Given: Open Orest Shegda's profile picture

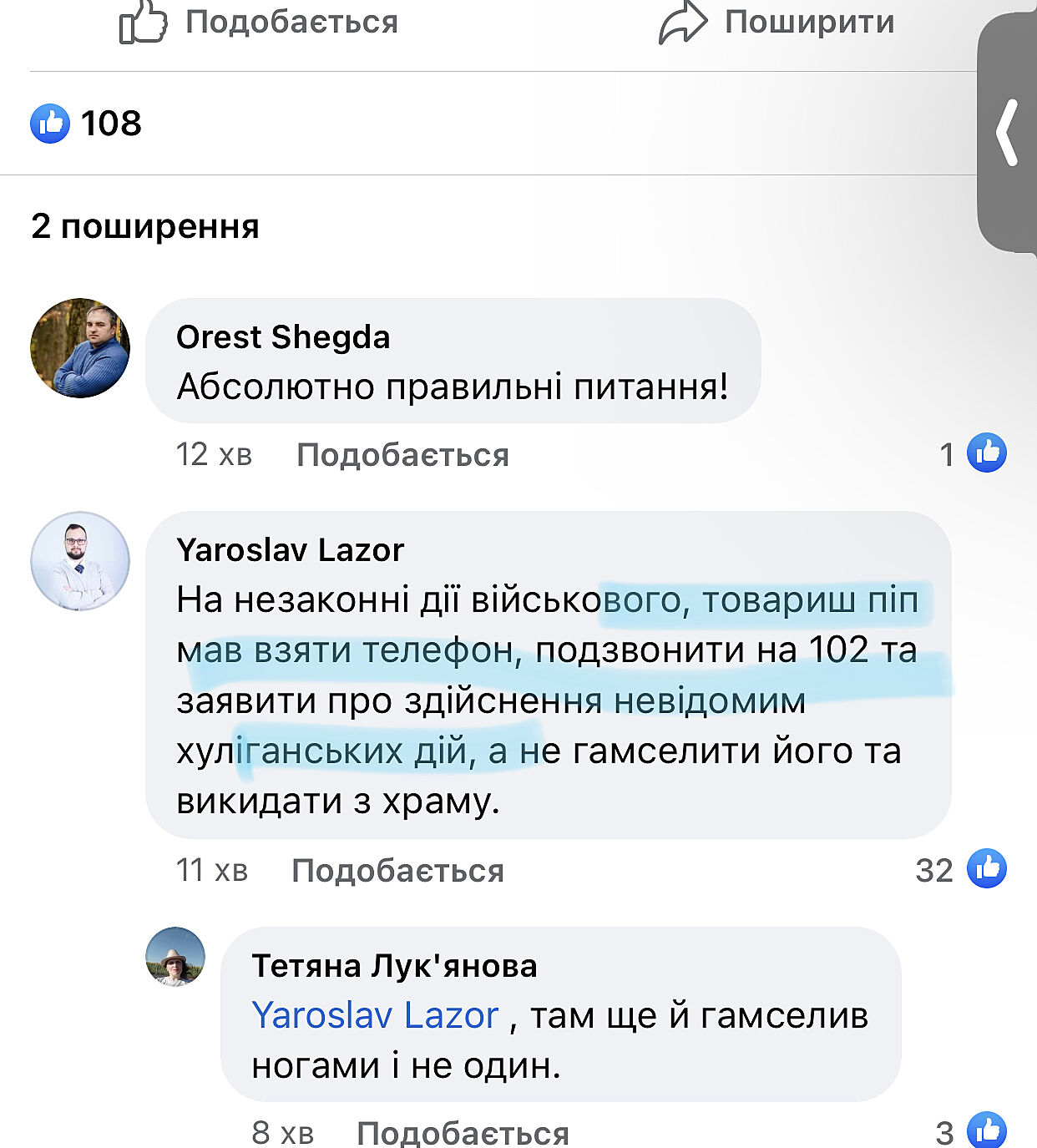Looking at the screenshot, I should [x=80, y=347].
